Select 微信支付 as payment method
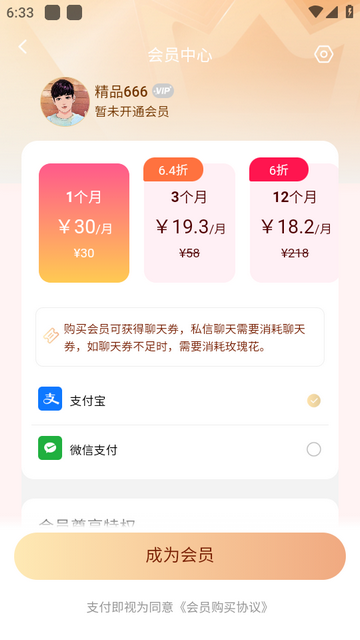 point(180,449)
